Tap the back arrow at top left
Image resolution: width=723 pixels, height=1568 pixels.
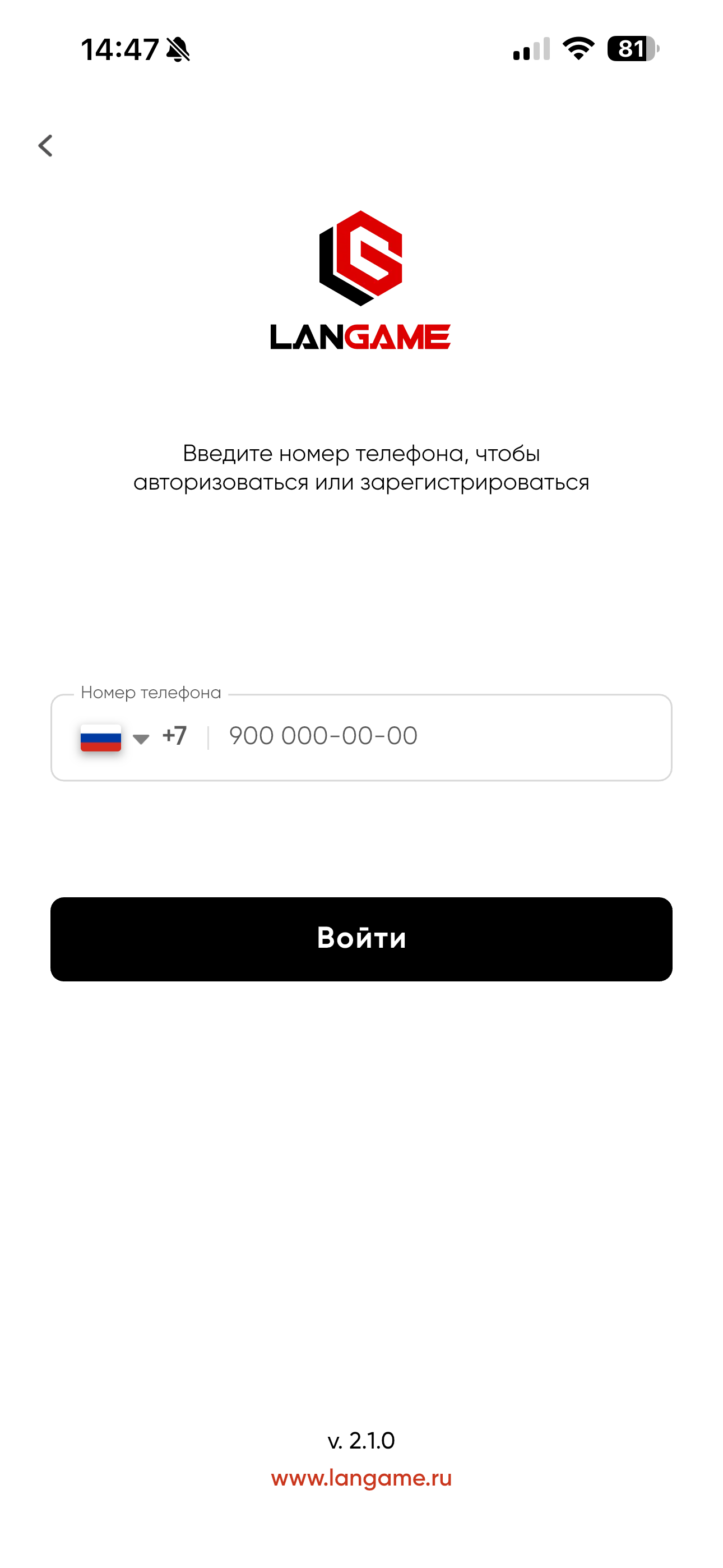tap(45, 145)
